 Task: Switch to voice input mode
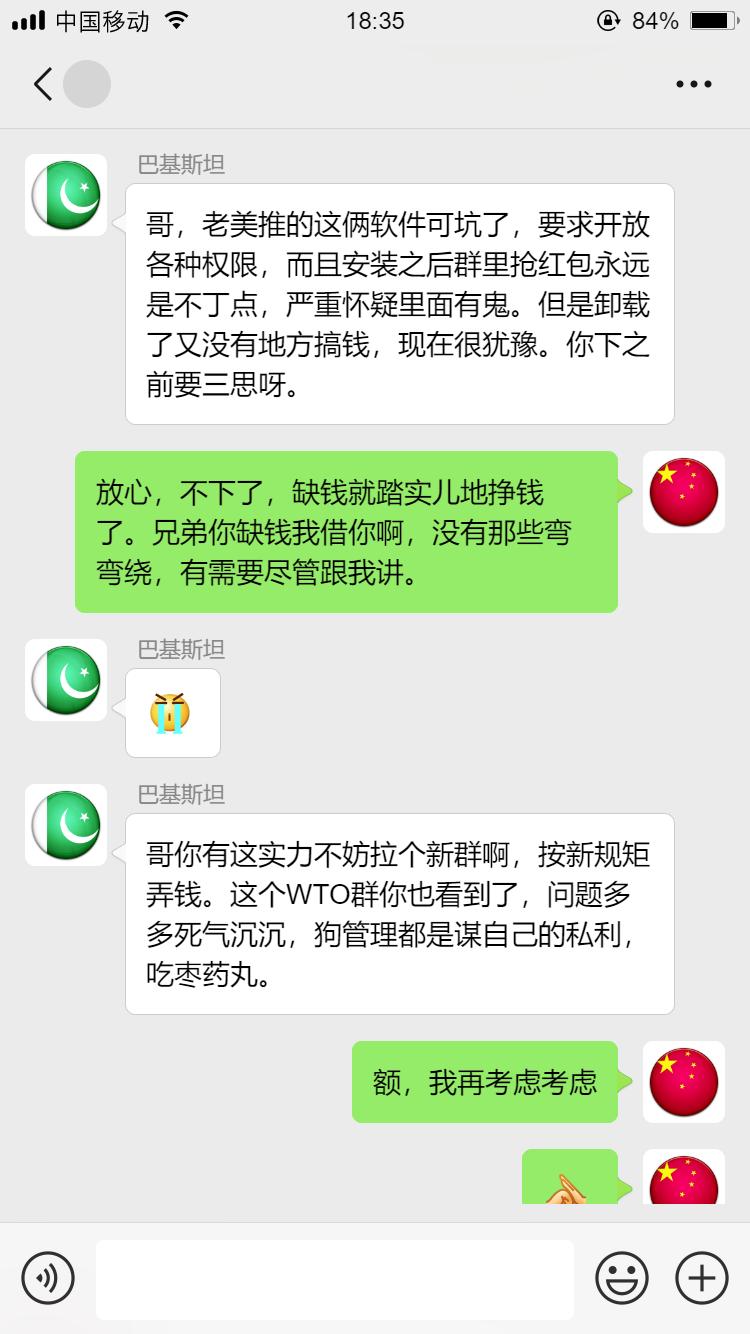pos(49,1278)
